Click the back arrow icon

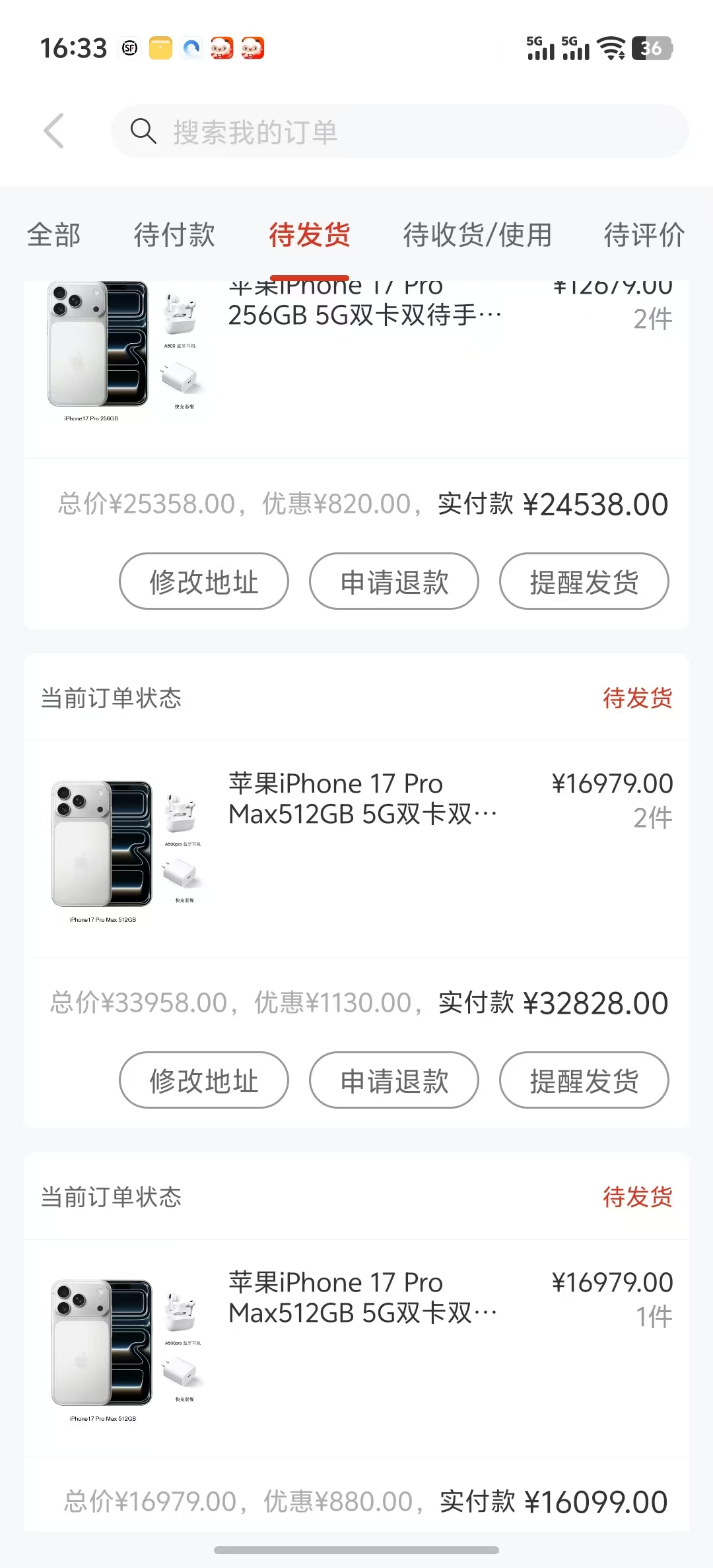55,131
